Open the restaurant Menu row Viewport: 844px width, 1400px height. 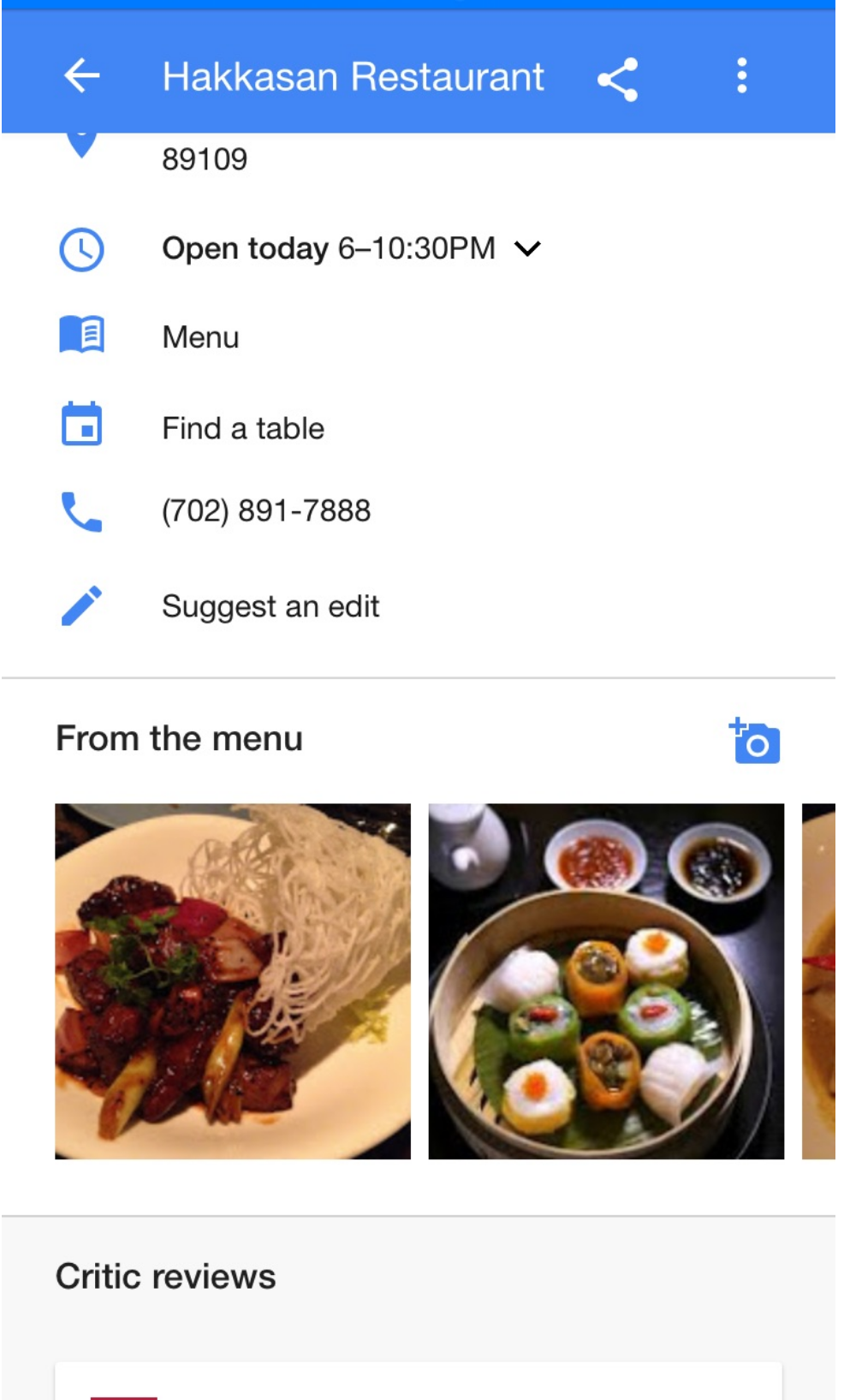click(200, 337)
